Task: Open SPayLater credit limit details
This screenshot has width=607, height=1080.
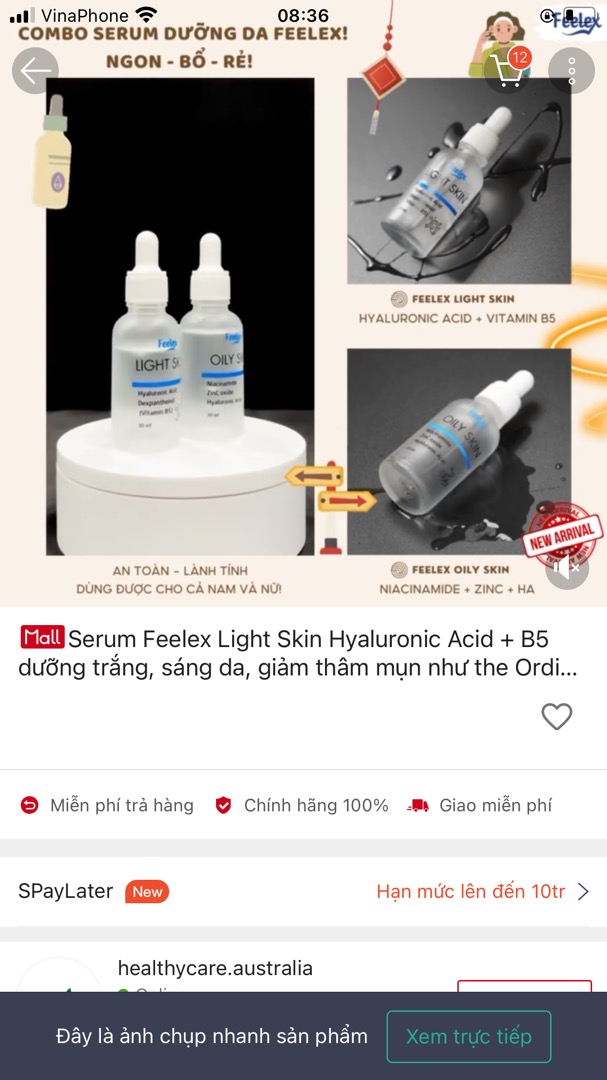Action: click(x=482, y=891)
